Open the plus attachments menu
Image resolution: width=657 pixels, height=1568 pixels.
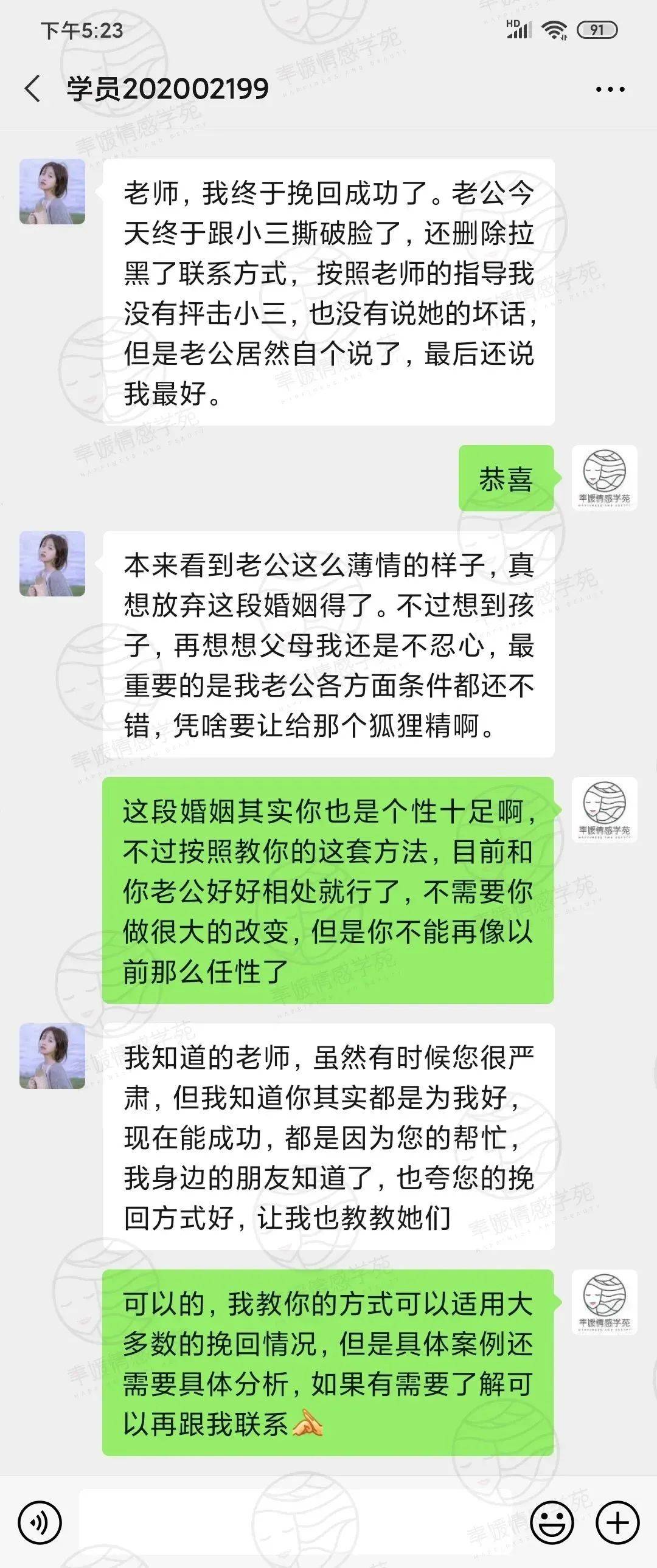tap(617, 1522)
